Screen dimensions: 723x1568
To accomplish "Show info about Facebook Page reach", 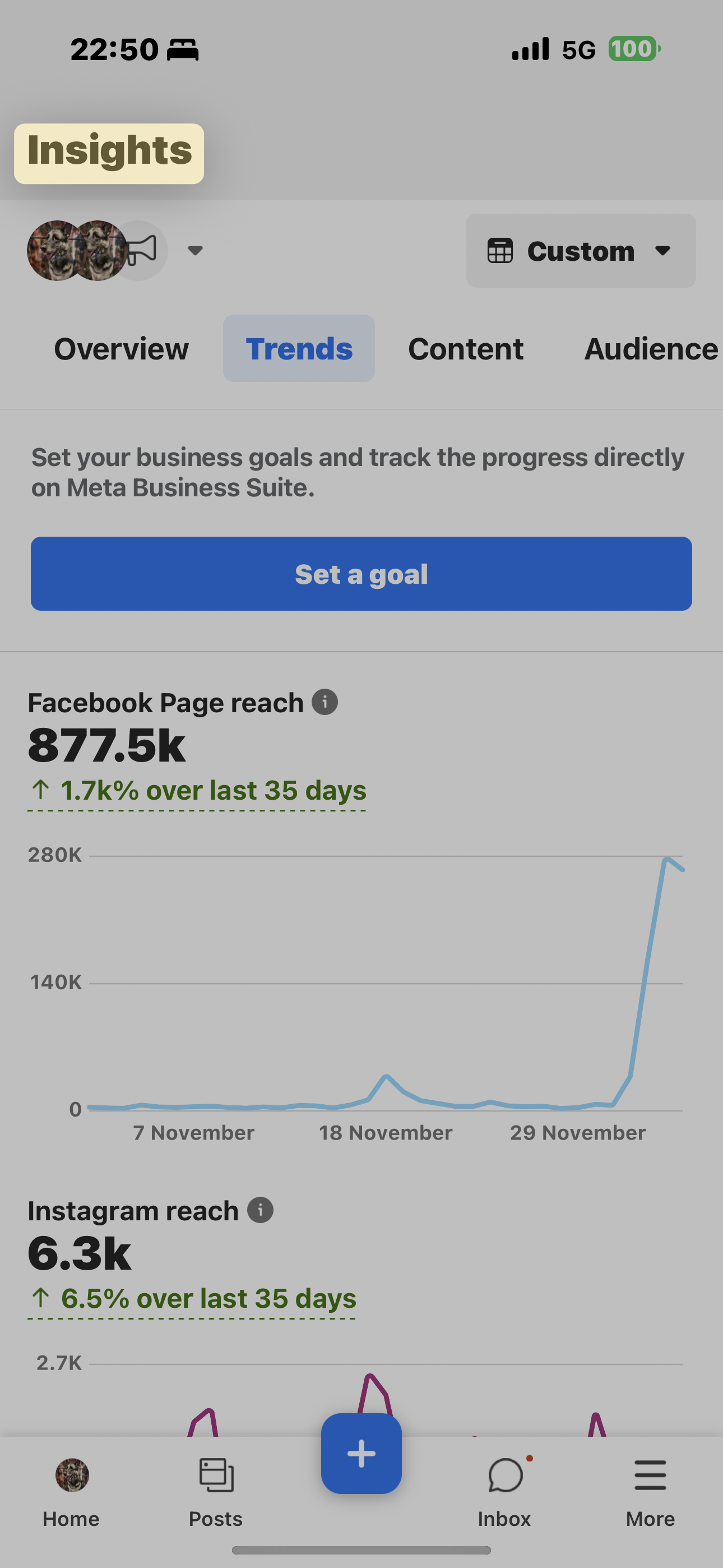I will [x=325, y=702].
